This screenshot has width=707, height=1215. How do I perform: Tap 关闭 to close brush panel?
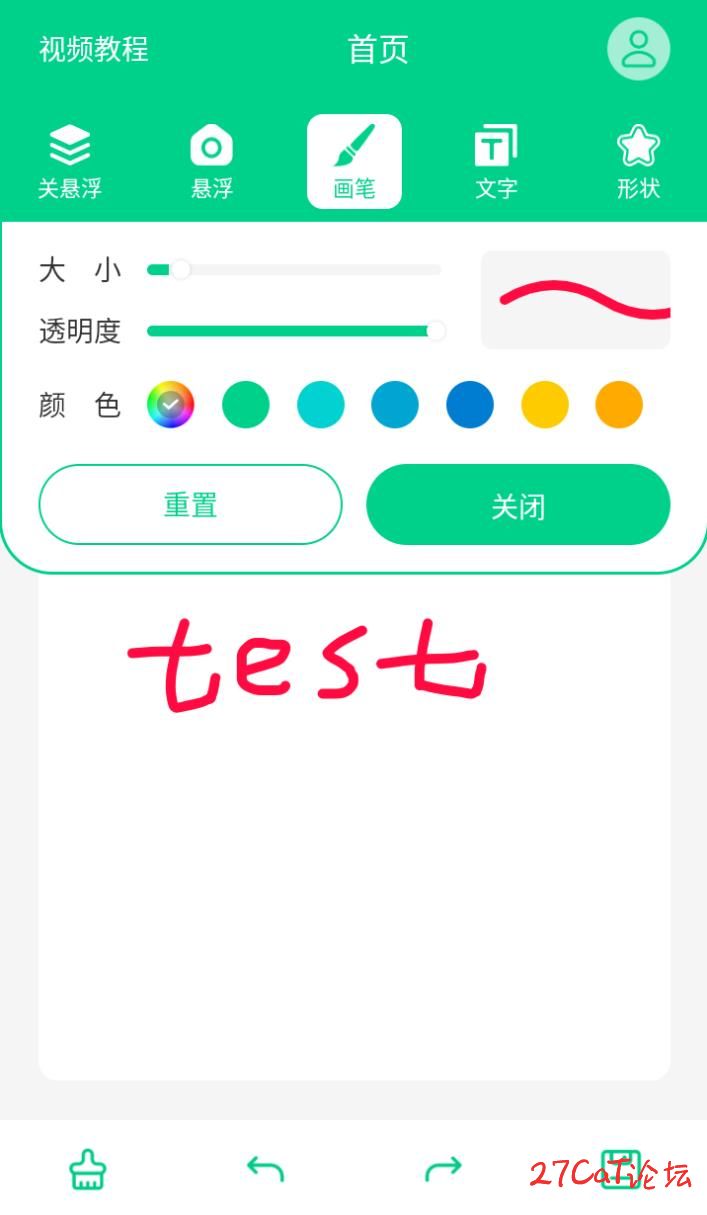click(x=518, y=505)
